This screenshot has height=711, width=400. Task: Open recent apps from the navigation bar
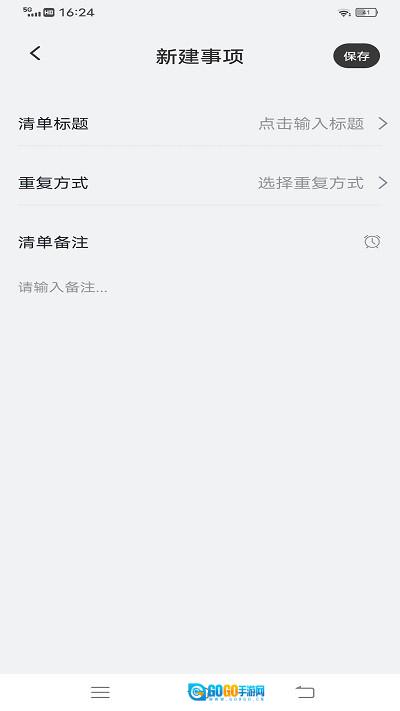click(x=100, y=692)
